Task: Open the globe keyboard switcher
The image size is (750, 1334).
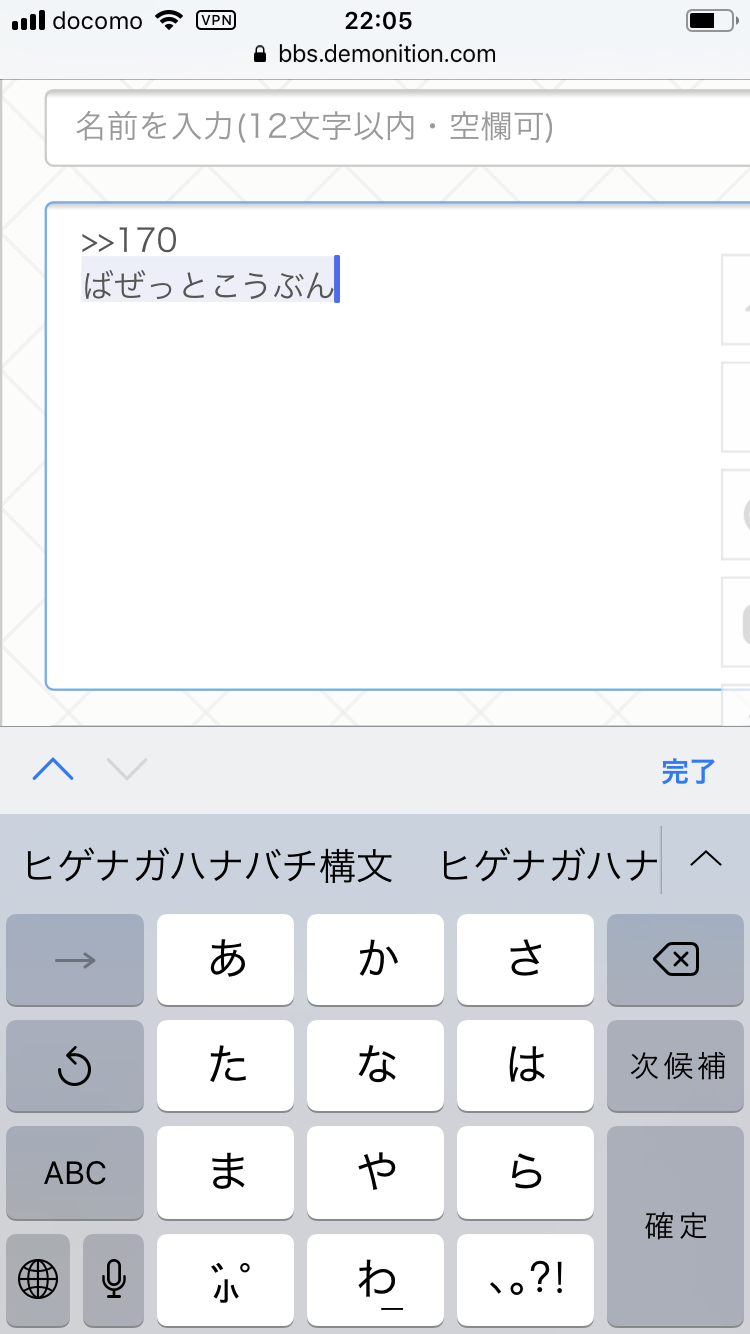Action: [x=38, y=1278]
